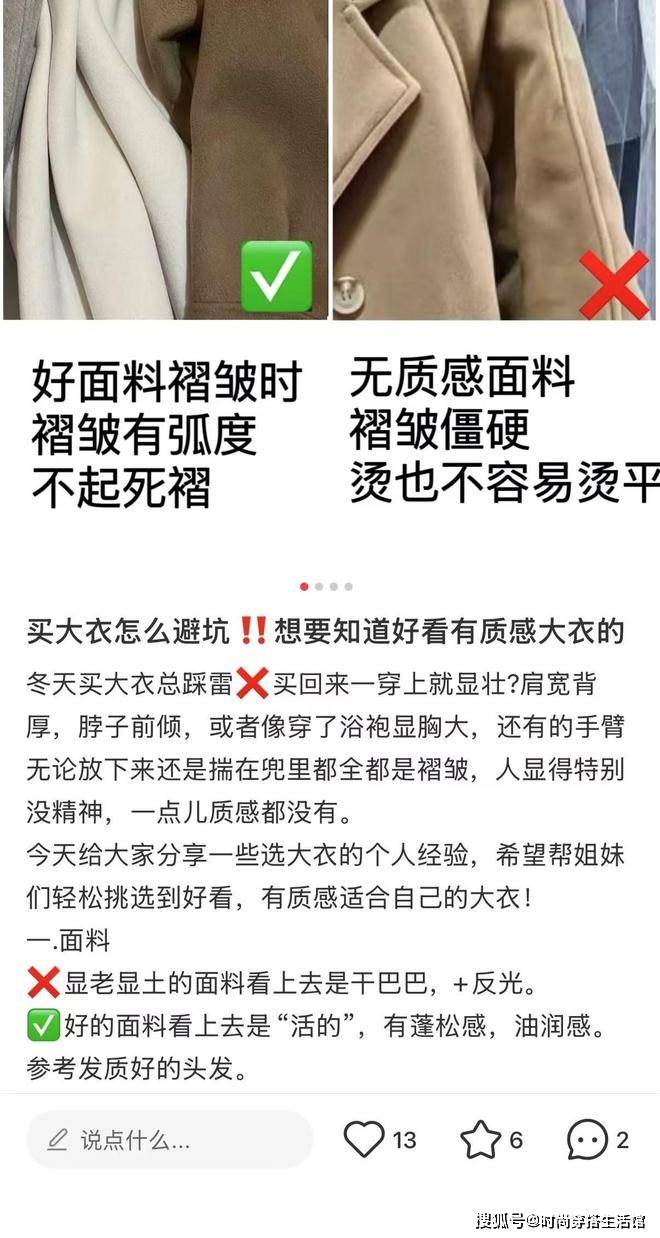Screen dimensions: 660x1238
Task: Save the post with the star icon
Action: 480,1139
